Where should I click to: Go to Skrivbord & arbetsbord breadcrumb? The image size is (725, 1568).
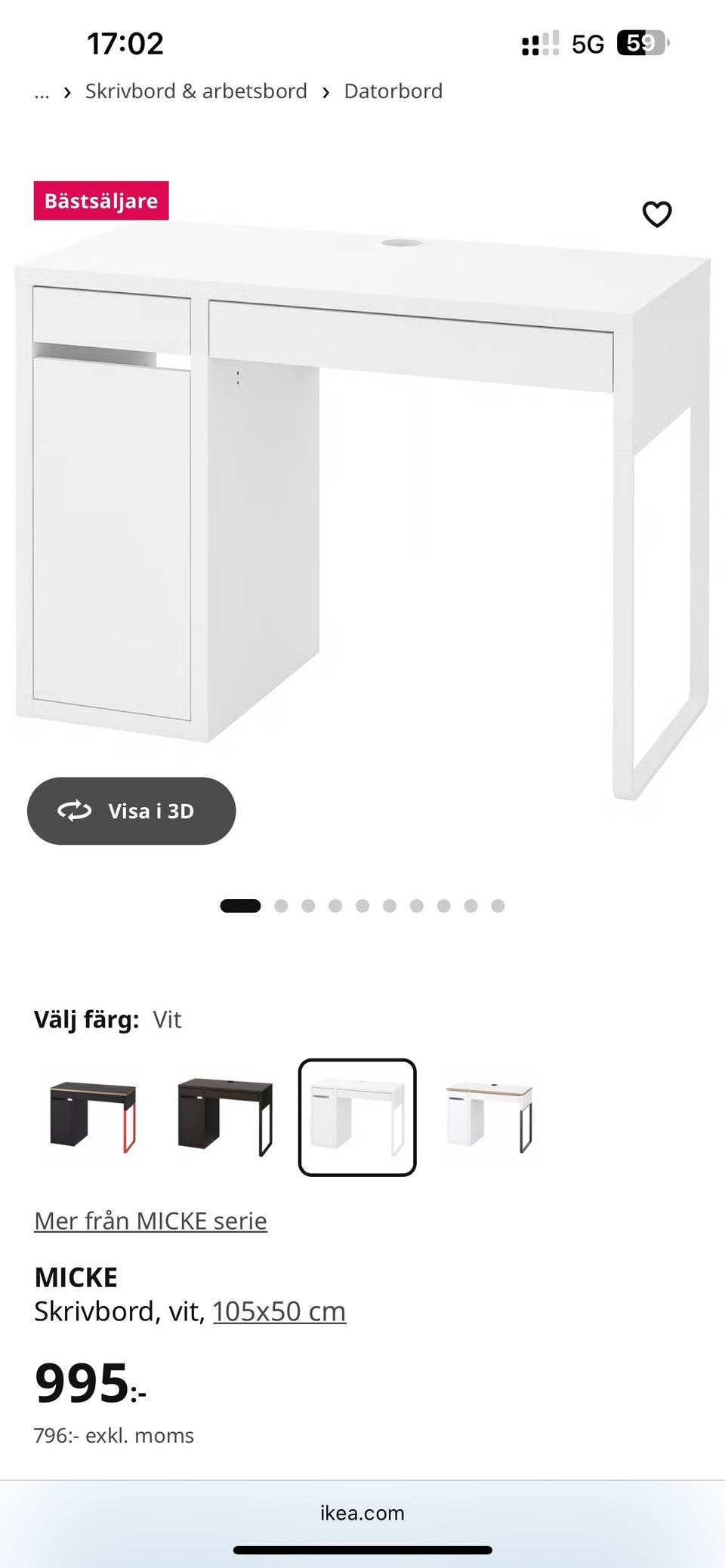(196, 91)
